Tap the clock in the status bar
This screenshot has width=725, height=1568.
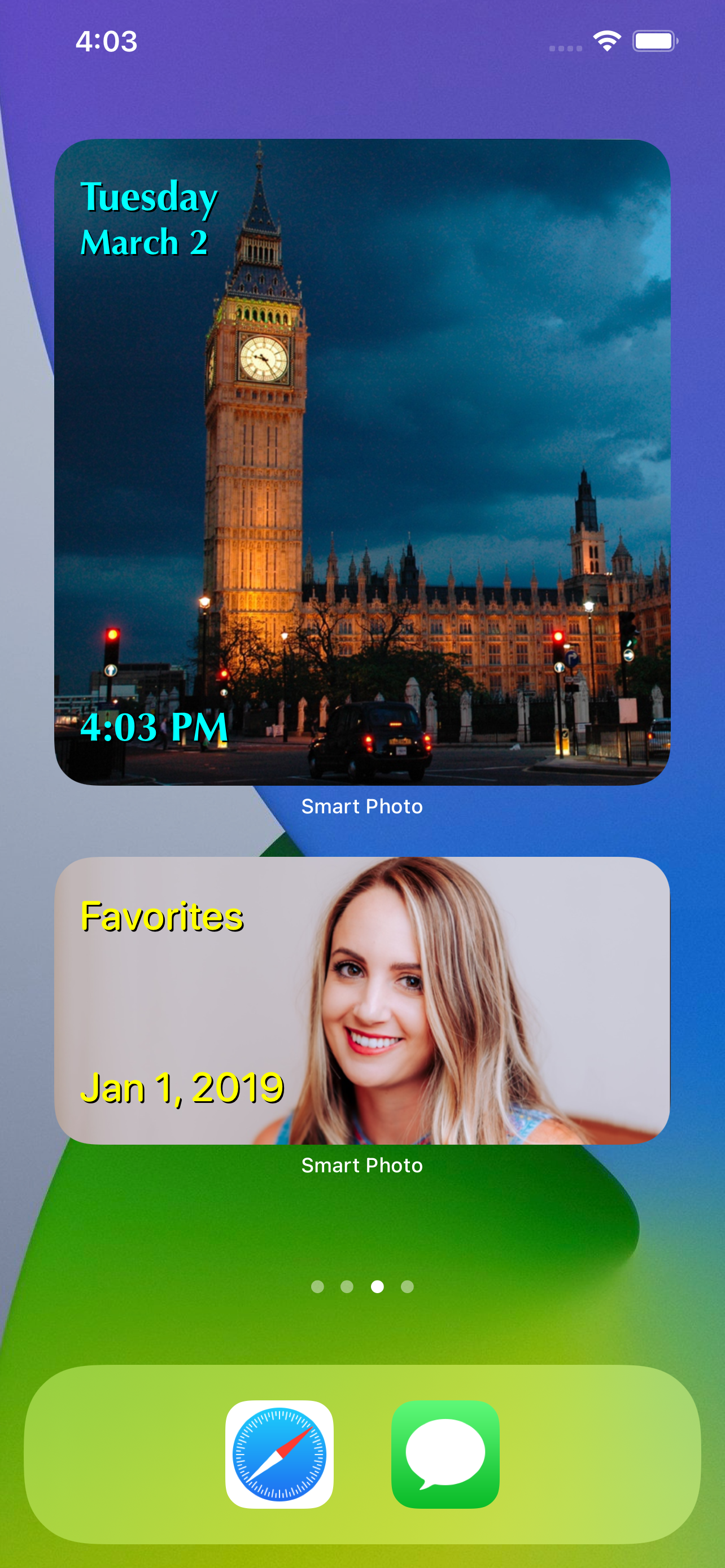[x=107, y=40]
